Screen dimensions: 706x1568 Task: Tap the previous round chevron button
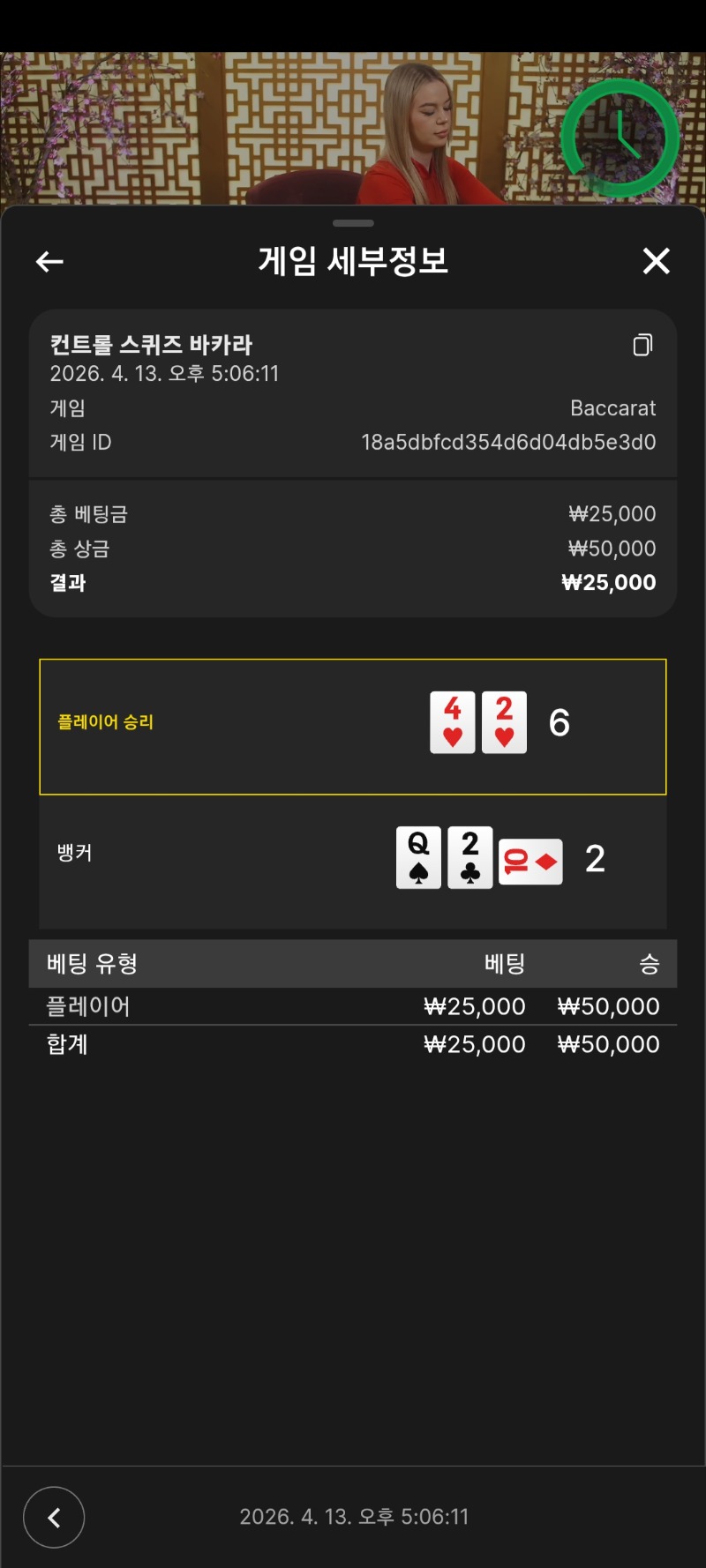[54, 1517]
